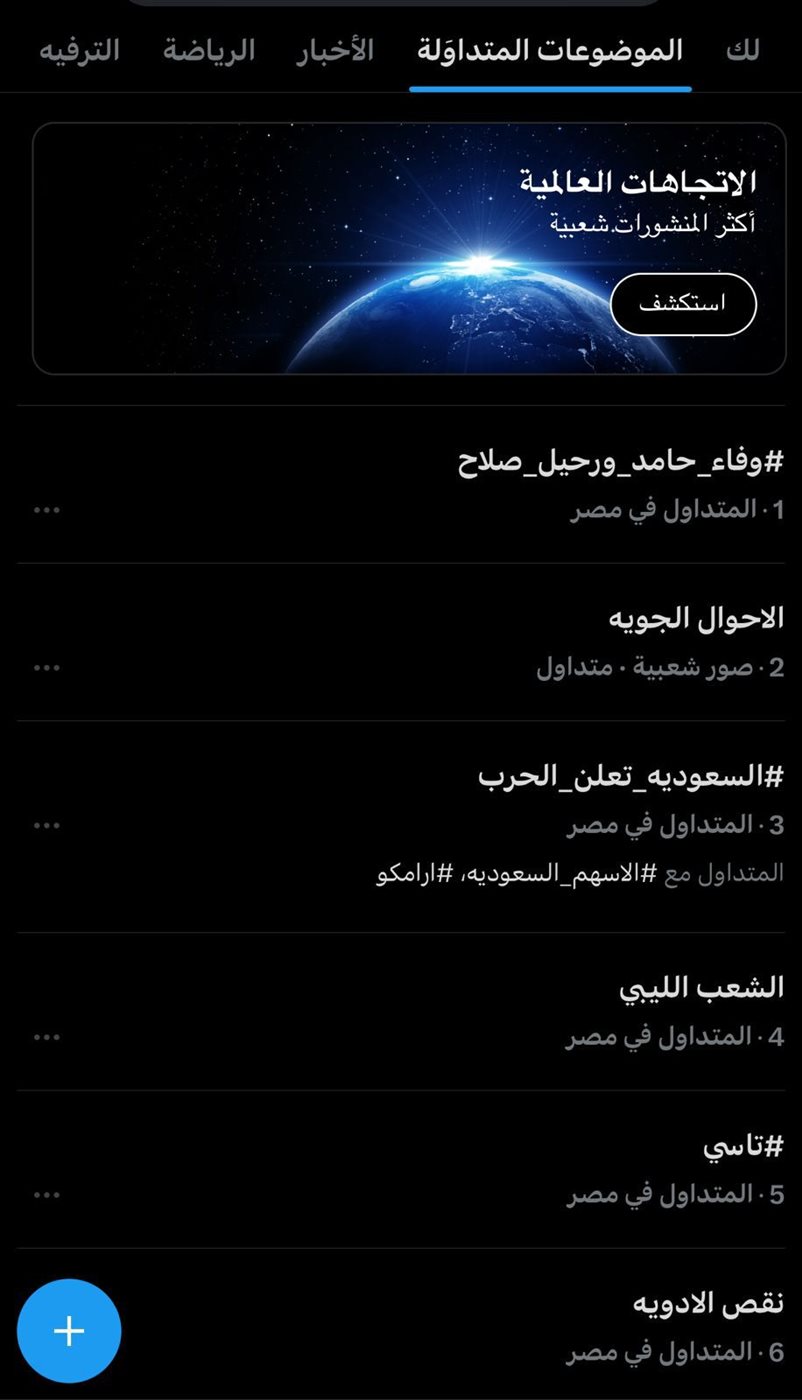802x1400 pixels.
Task: Open more options for #تاسي
Action: [x=47, y=1195]
